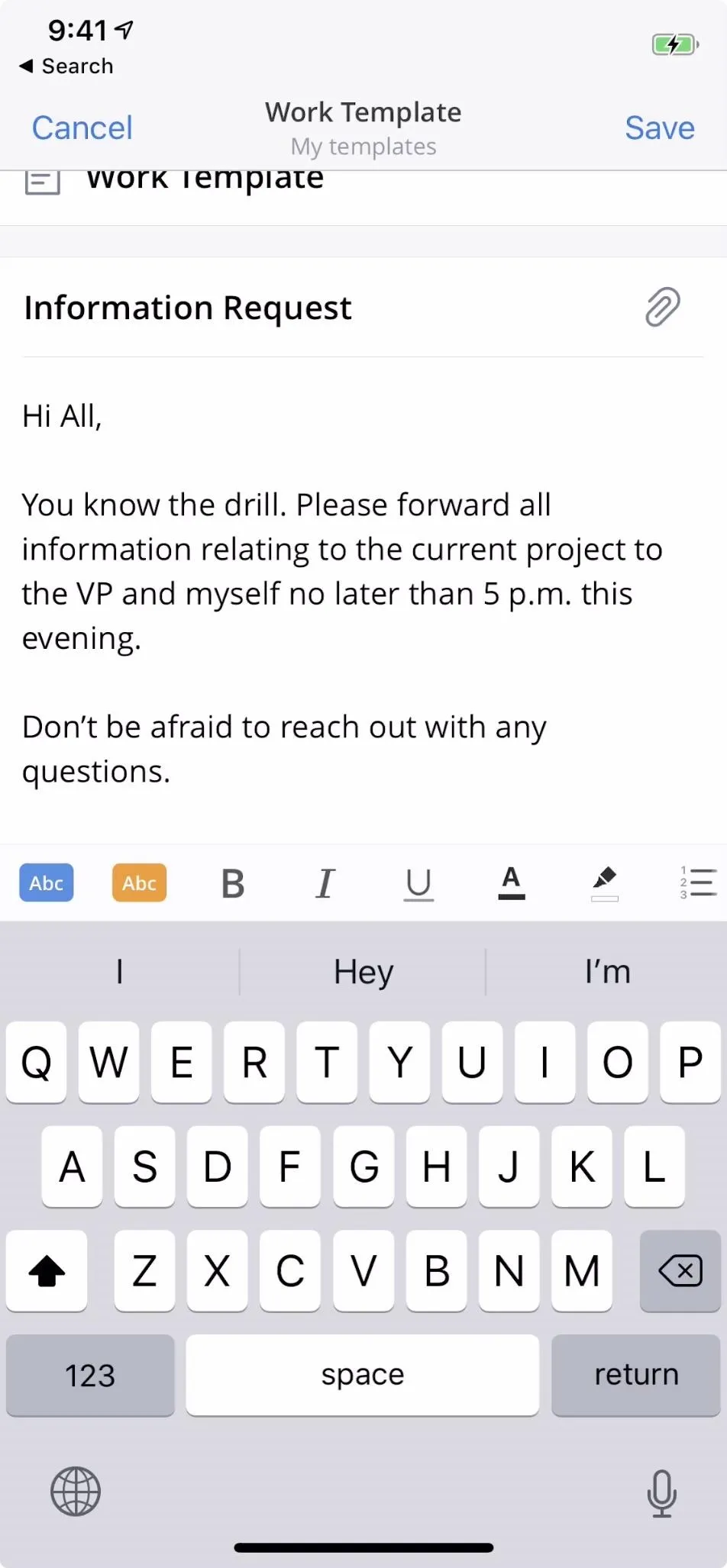
Task: Switch keyboard to 123 numbers
Action: point(90,1376)
